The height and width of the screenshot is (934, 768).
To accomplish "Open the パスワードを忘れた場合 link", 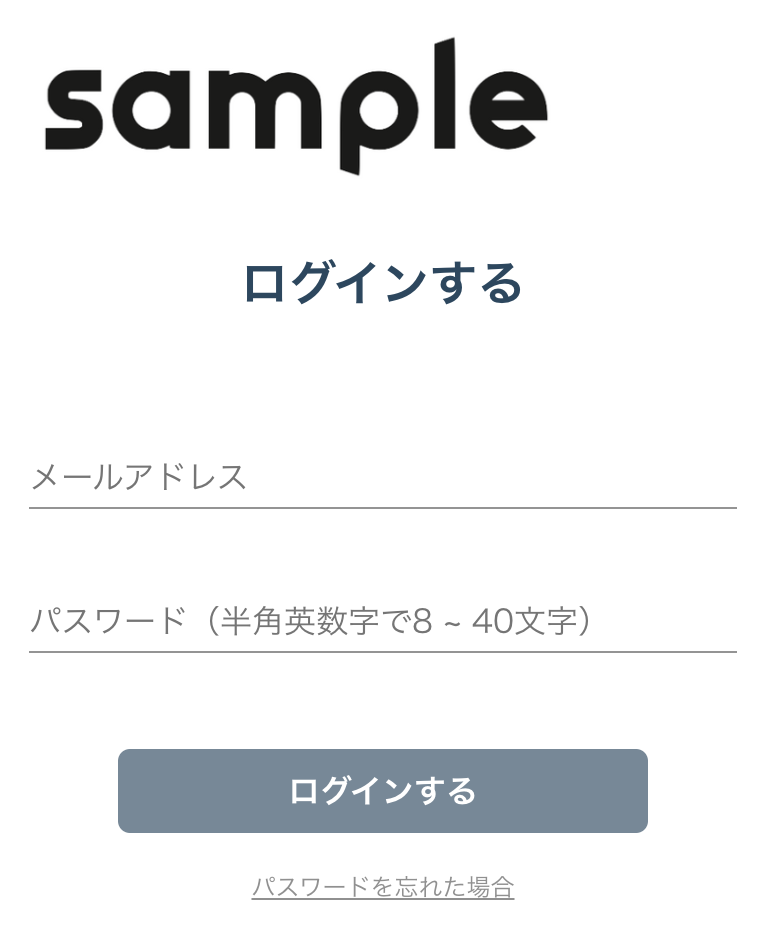I will pos(382,887).
